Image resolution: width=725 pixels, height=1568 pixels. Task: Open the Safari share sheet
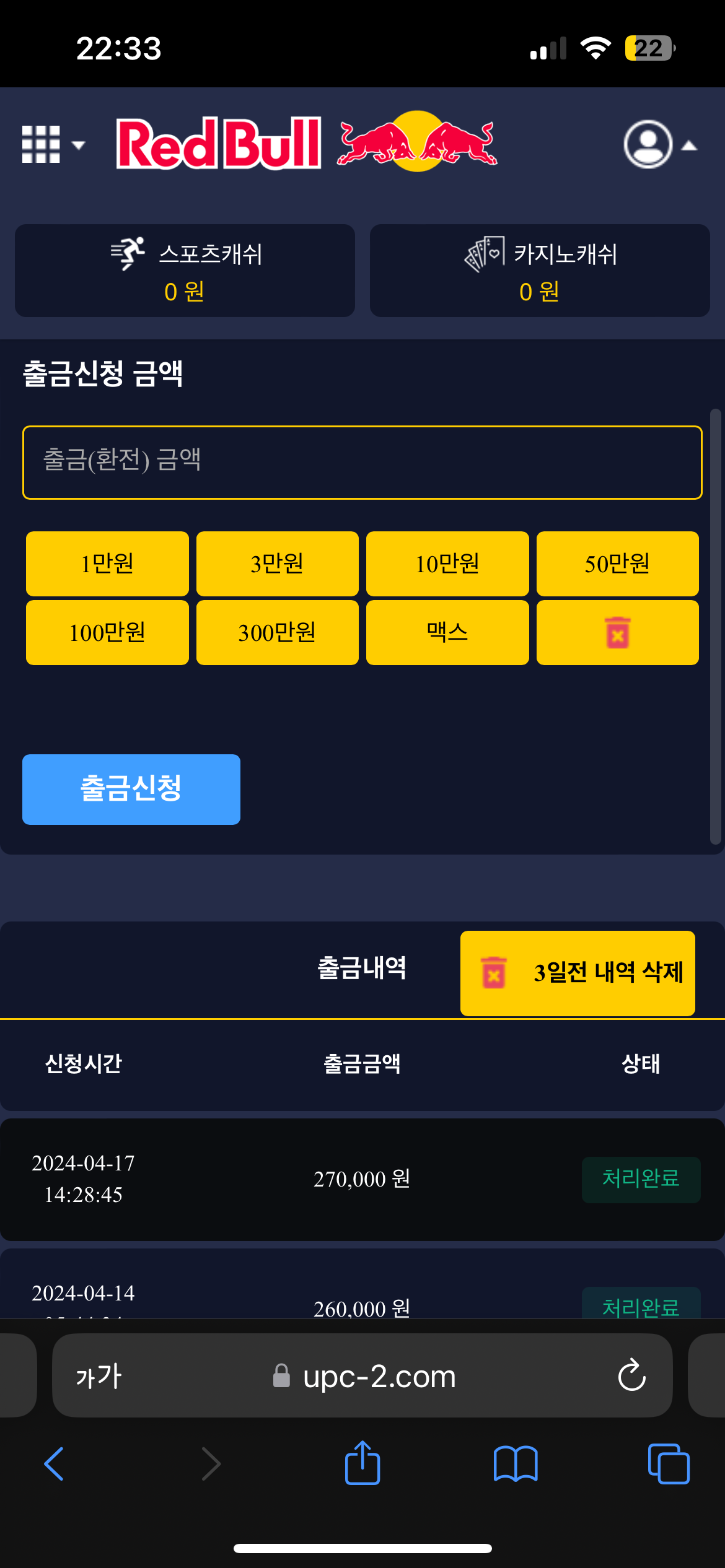pyautogui.click(x=362, y=1463)
